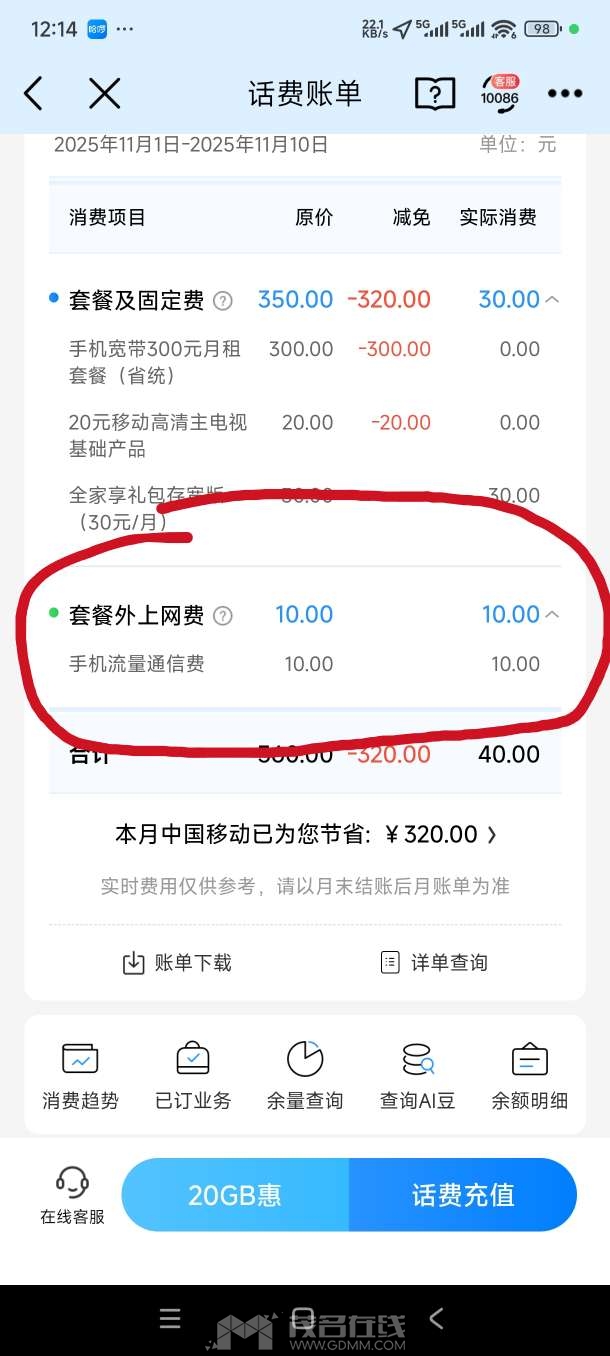Show help for 套餐及固定费
This screenshot has height=1356, width=610.
click(x=223, y=300)
